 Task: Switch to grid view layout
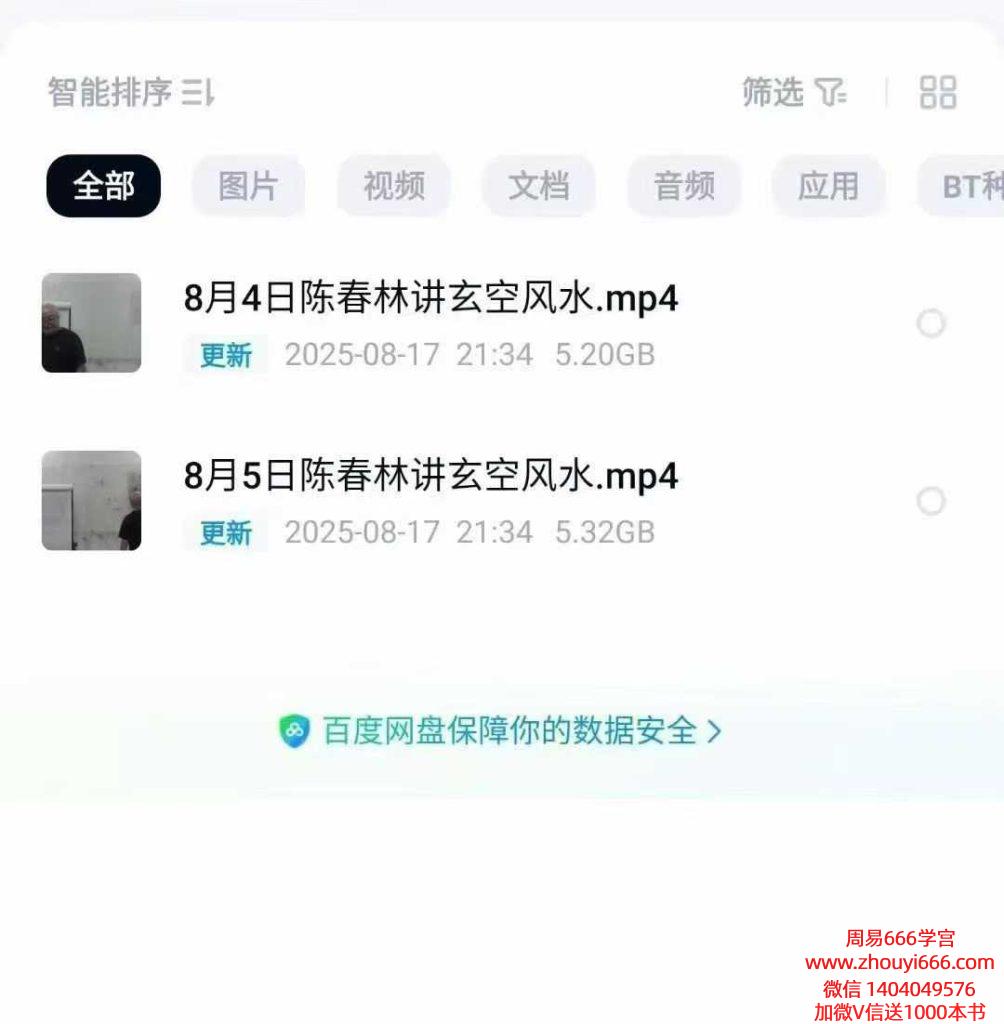click(937, 93)
